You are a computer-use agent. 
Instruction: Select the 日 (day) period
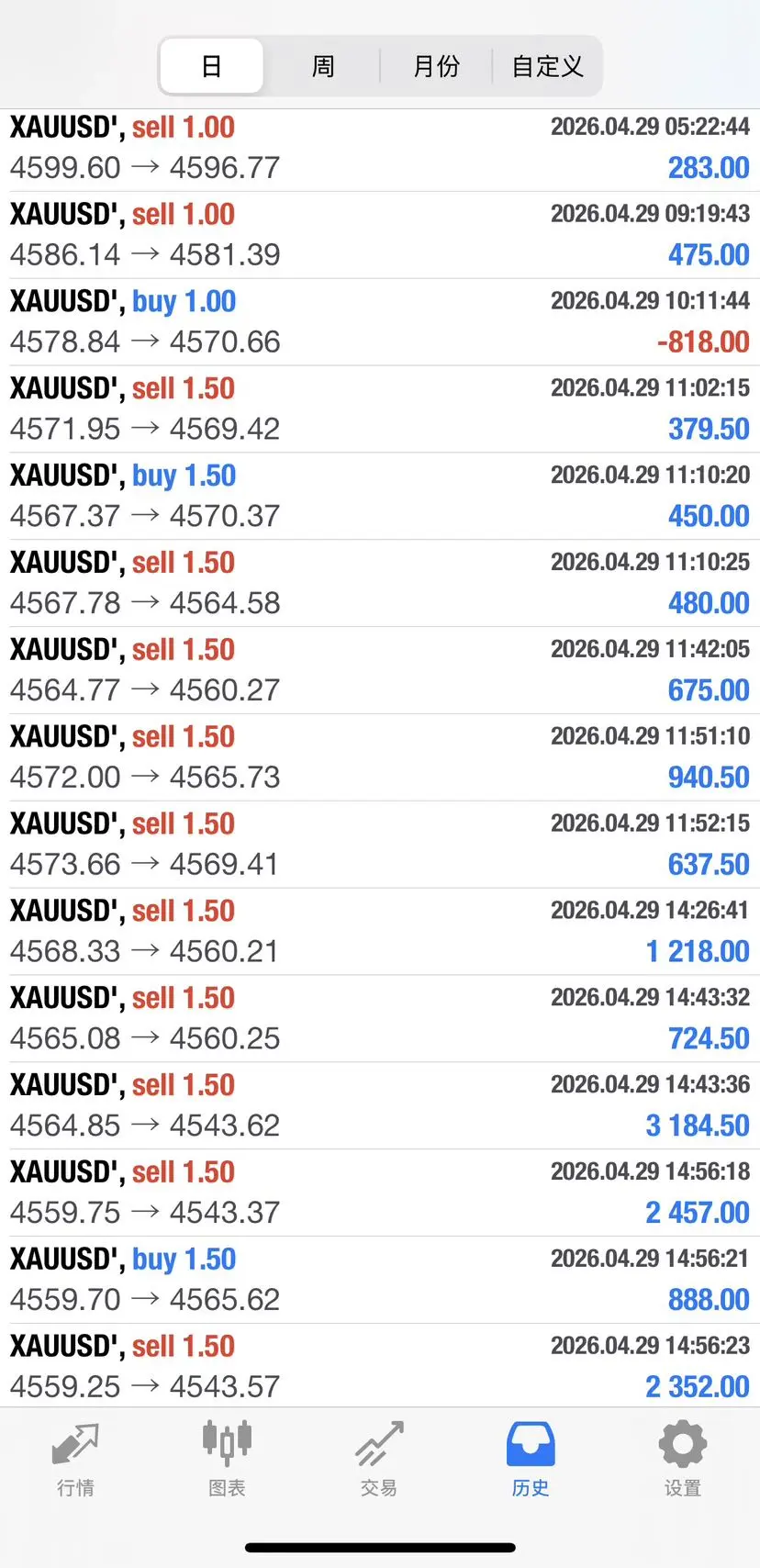point(212,66)
